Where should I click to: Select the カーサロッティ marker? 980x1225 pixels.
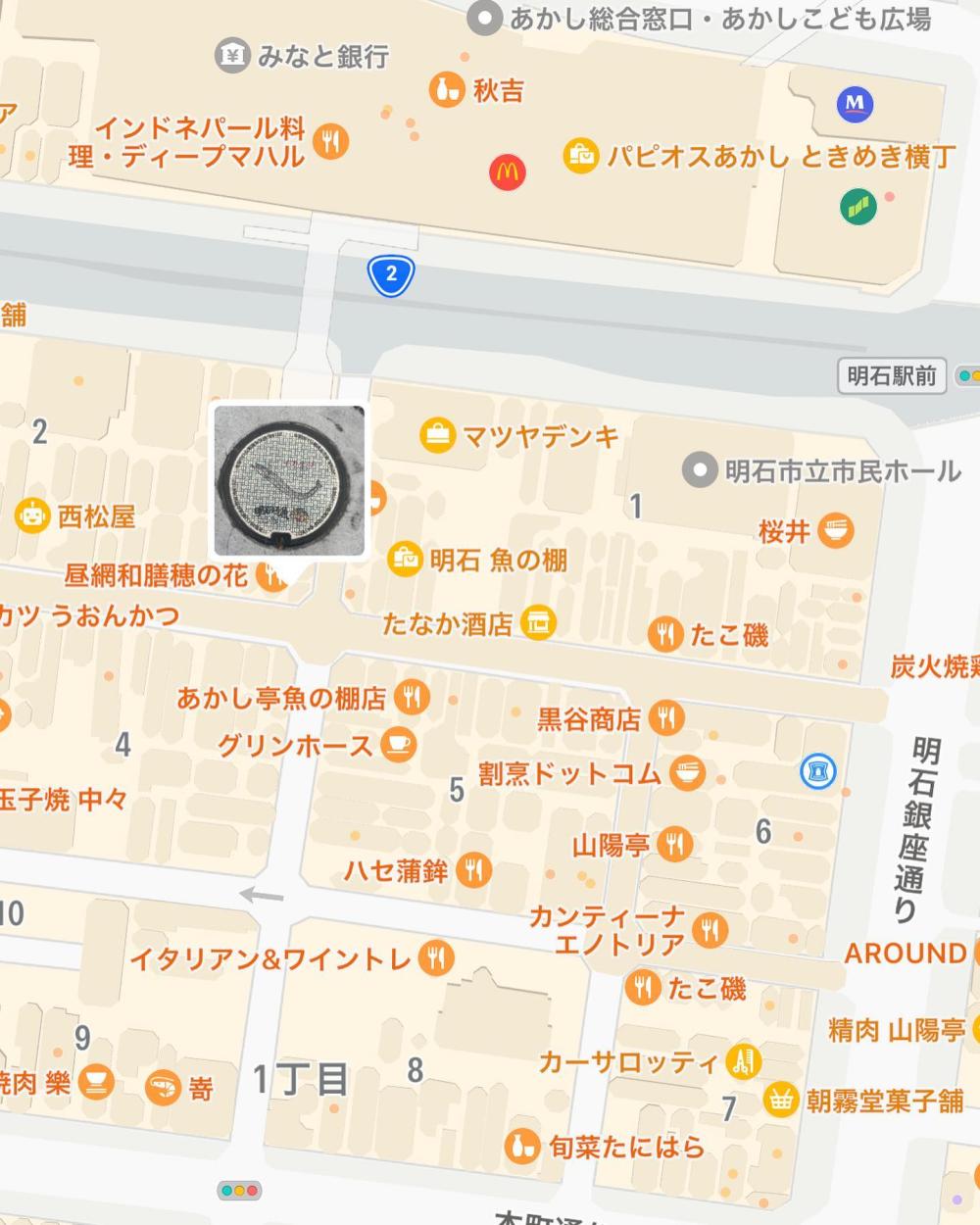744,1061
